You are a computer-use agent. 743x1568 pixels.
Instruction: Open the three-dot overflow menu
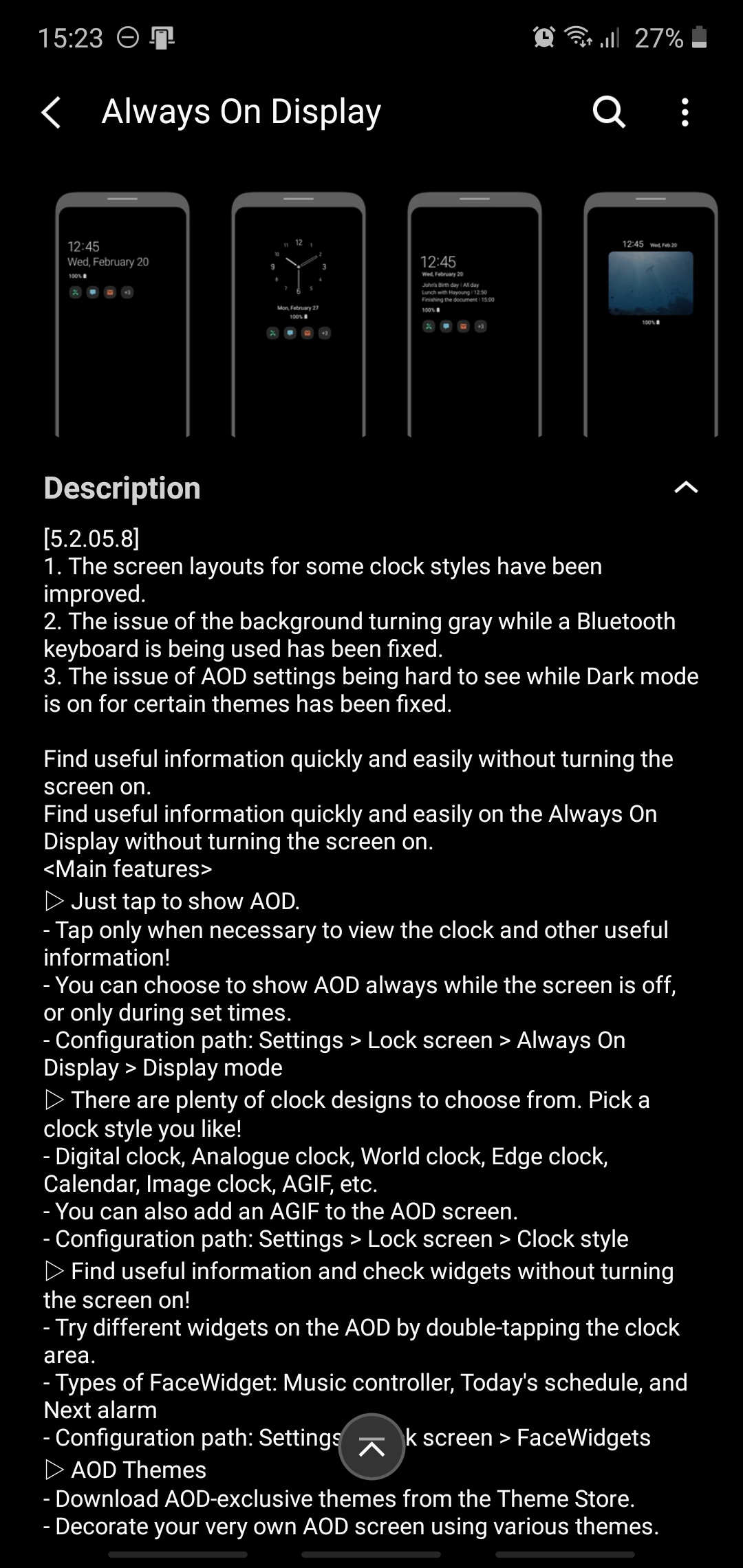685,112
